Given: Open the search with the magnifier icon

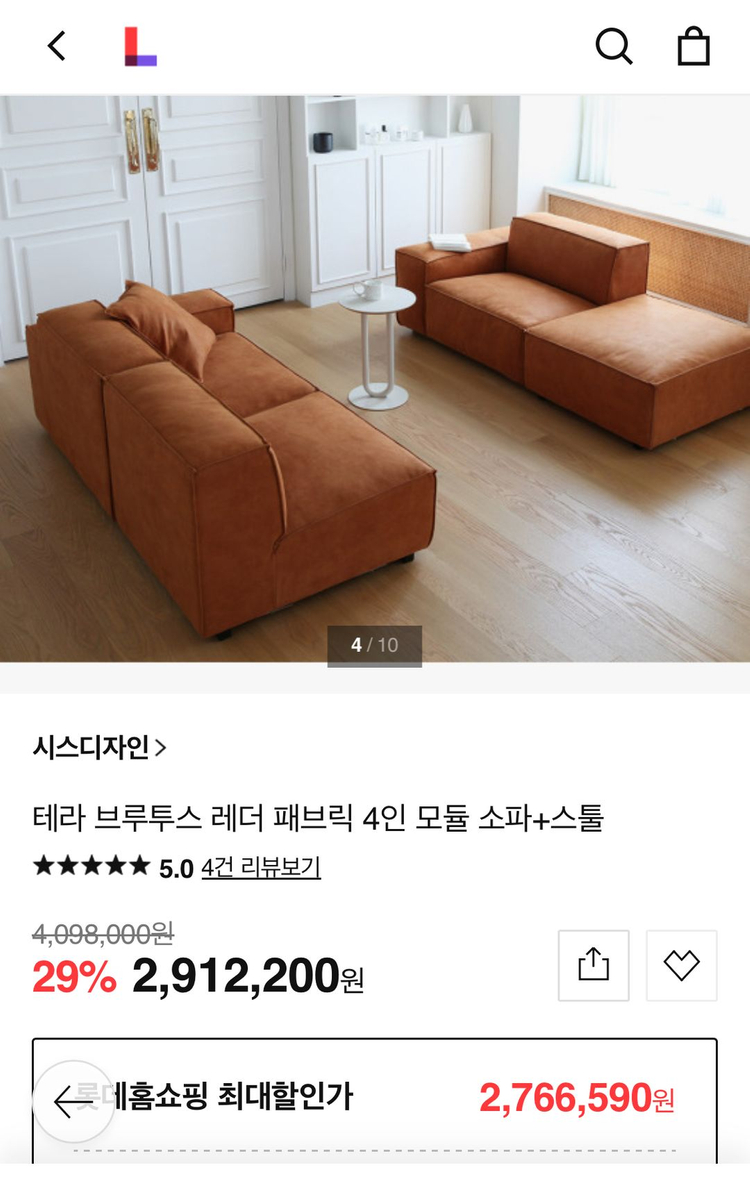Looking at the screenshot, I should click(x=614, y=46).
